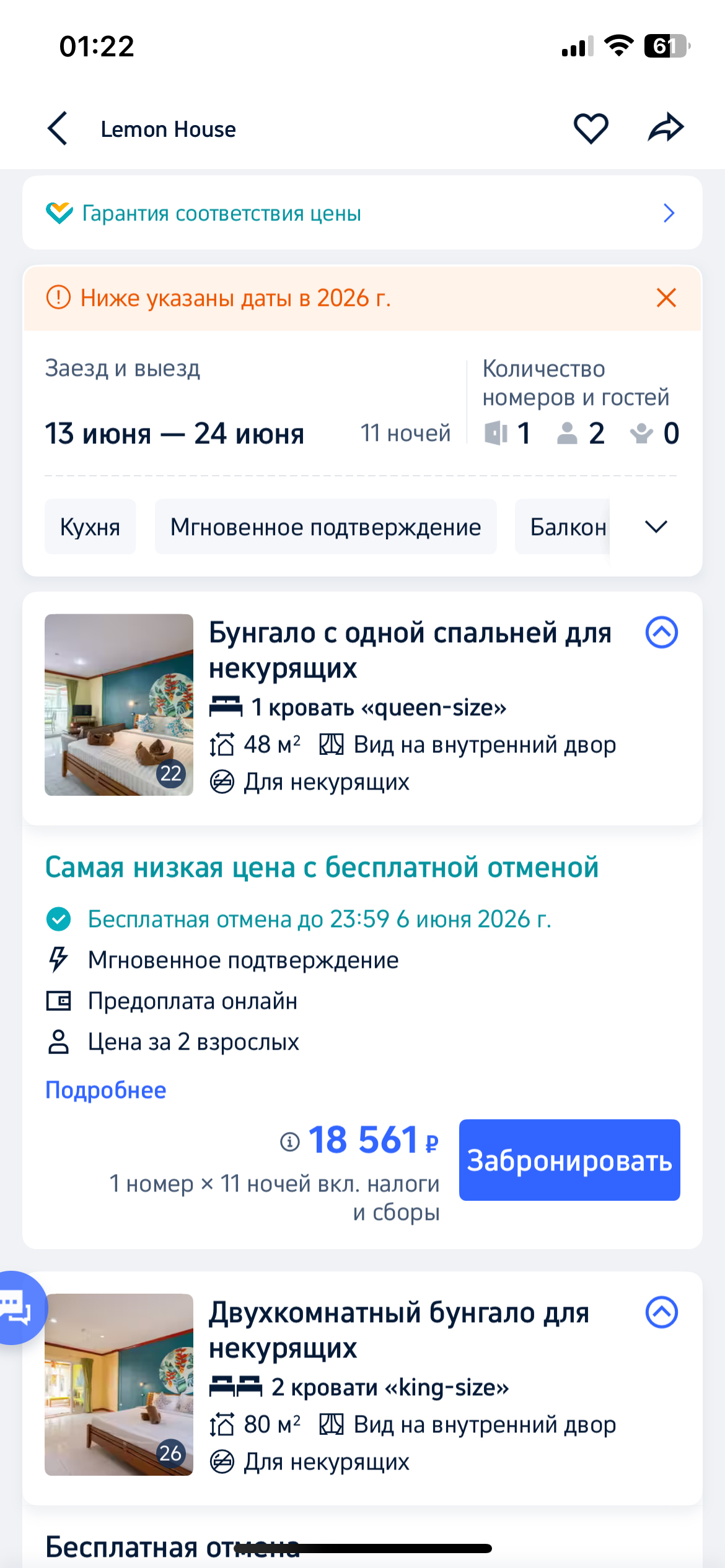Show price breakdown info for 18 561 ₽
The image size is (725, 1568).
click(x=290, y=1141)
